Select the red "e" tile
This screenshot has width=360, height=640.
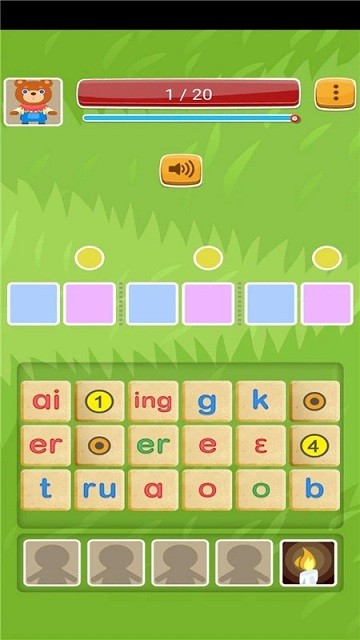tap(207, 446)
